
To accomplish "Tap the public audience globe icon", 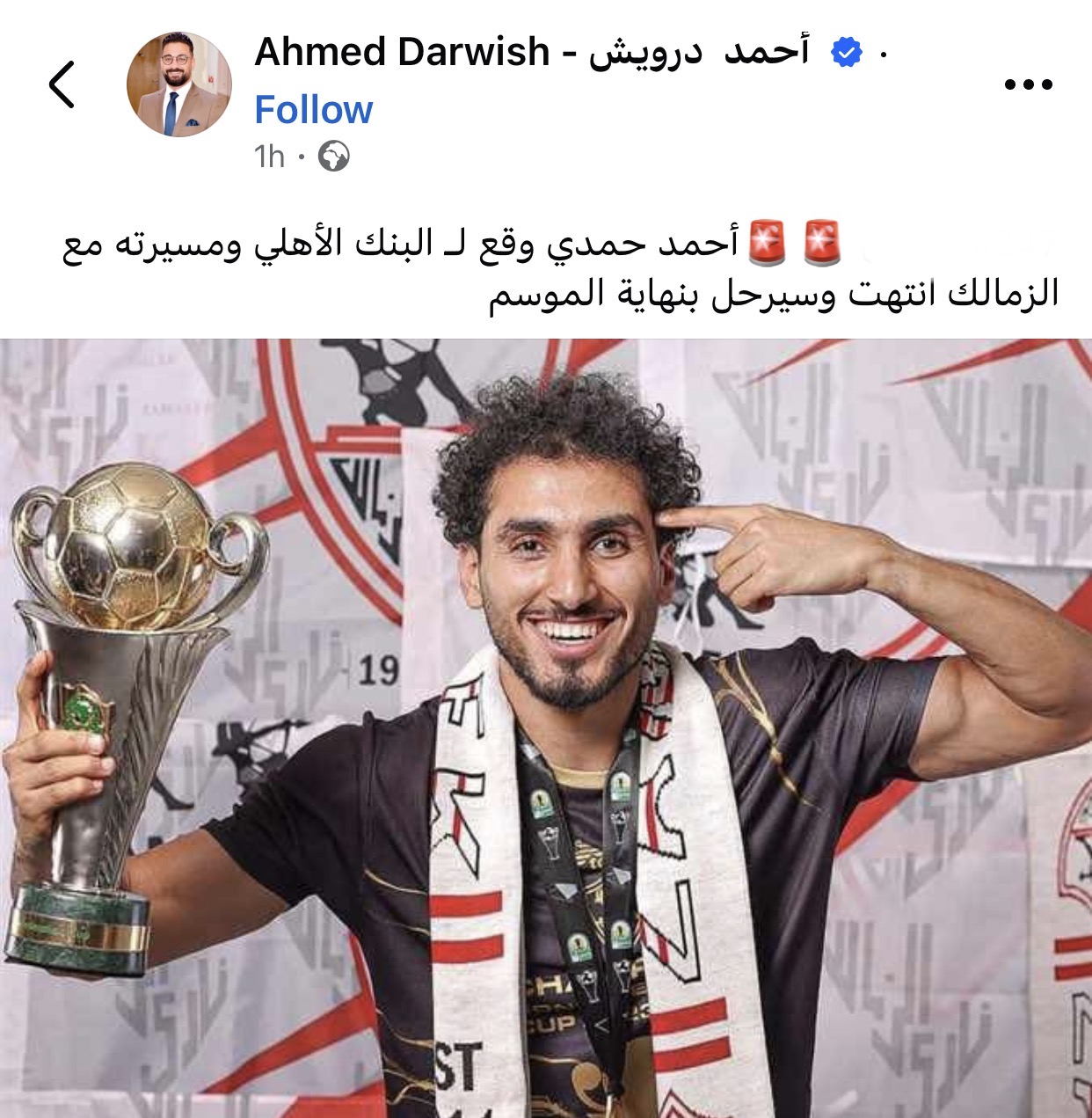I will 333,157.
